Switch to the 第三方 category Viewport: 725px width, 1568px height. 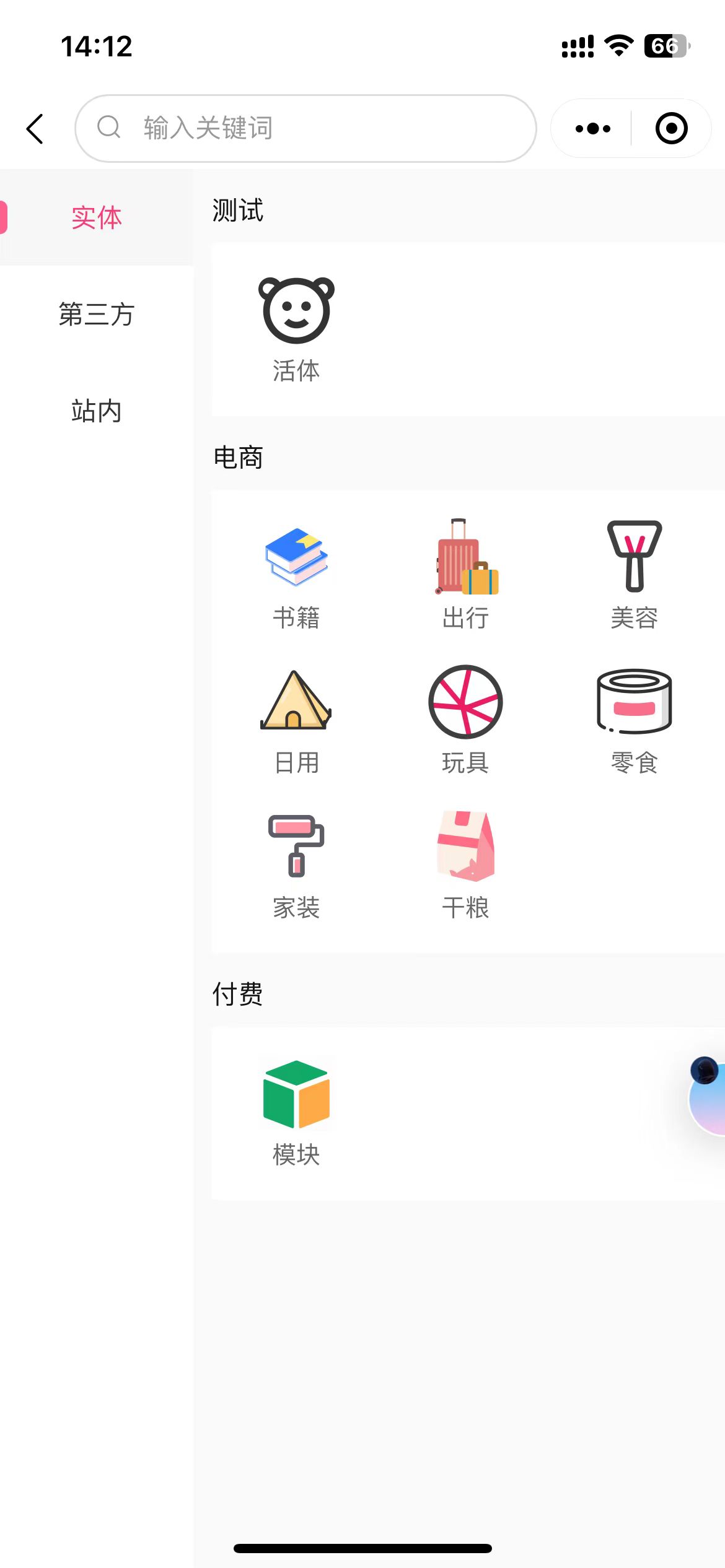96,315
